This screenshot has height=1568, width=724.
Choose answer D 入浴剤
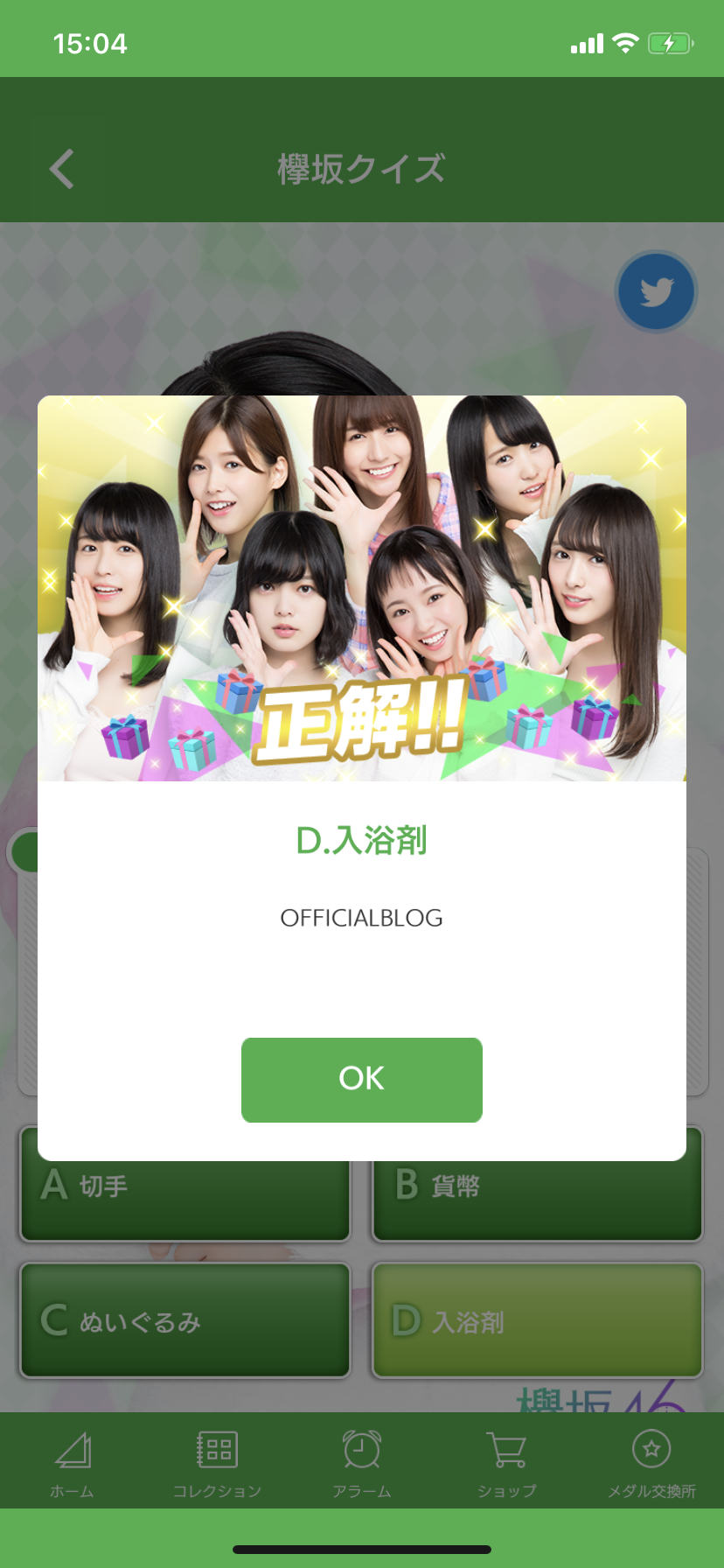537,1320
